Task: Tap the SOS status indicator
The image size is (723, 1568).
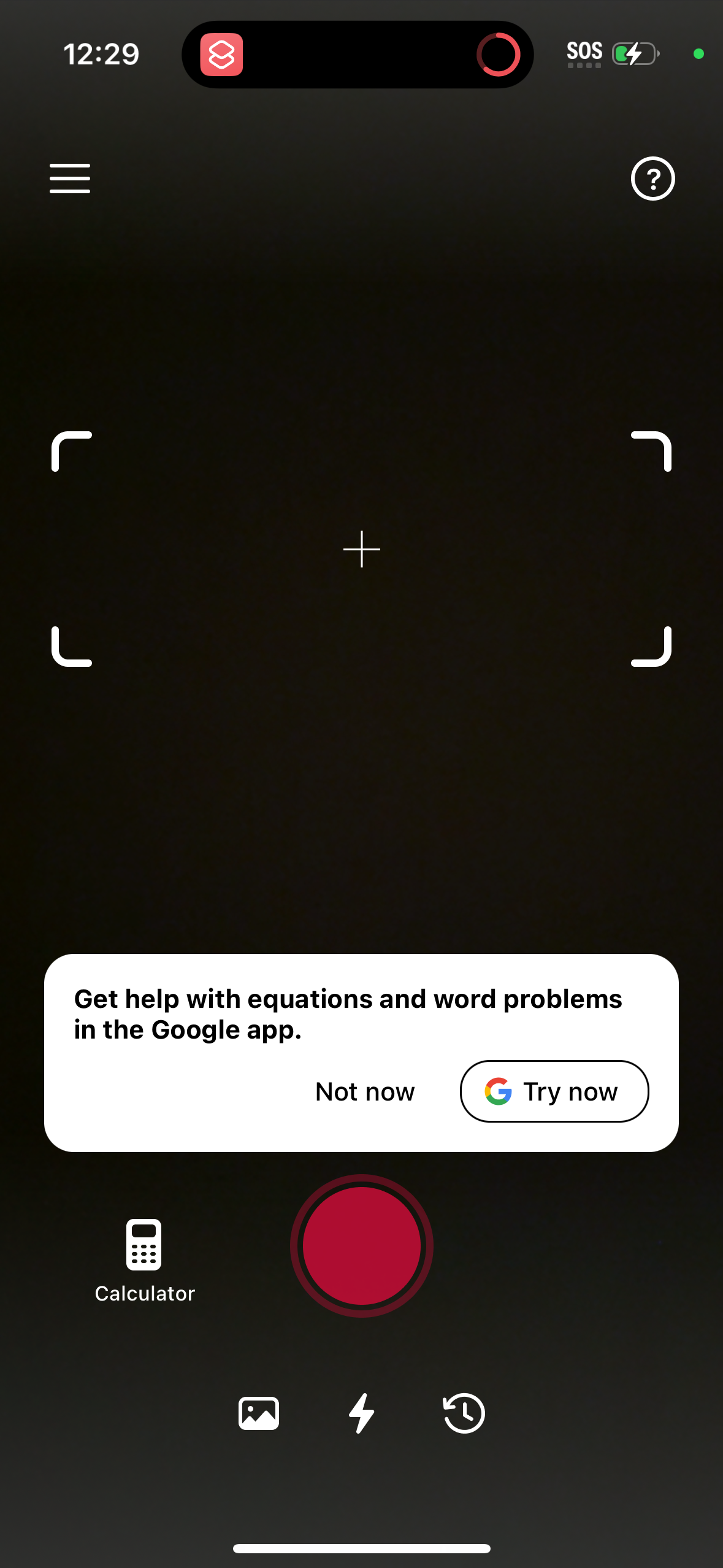Action: tap(584, 52)
